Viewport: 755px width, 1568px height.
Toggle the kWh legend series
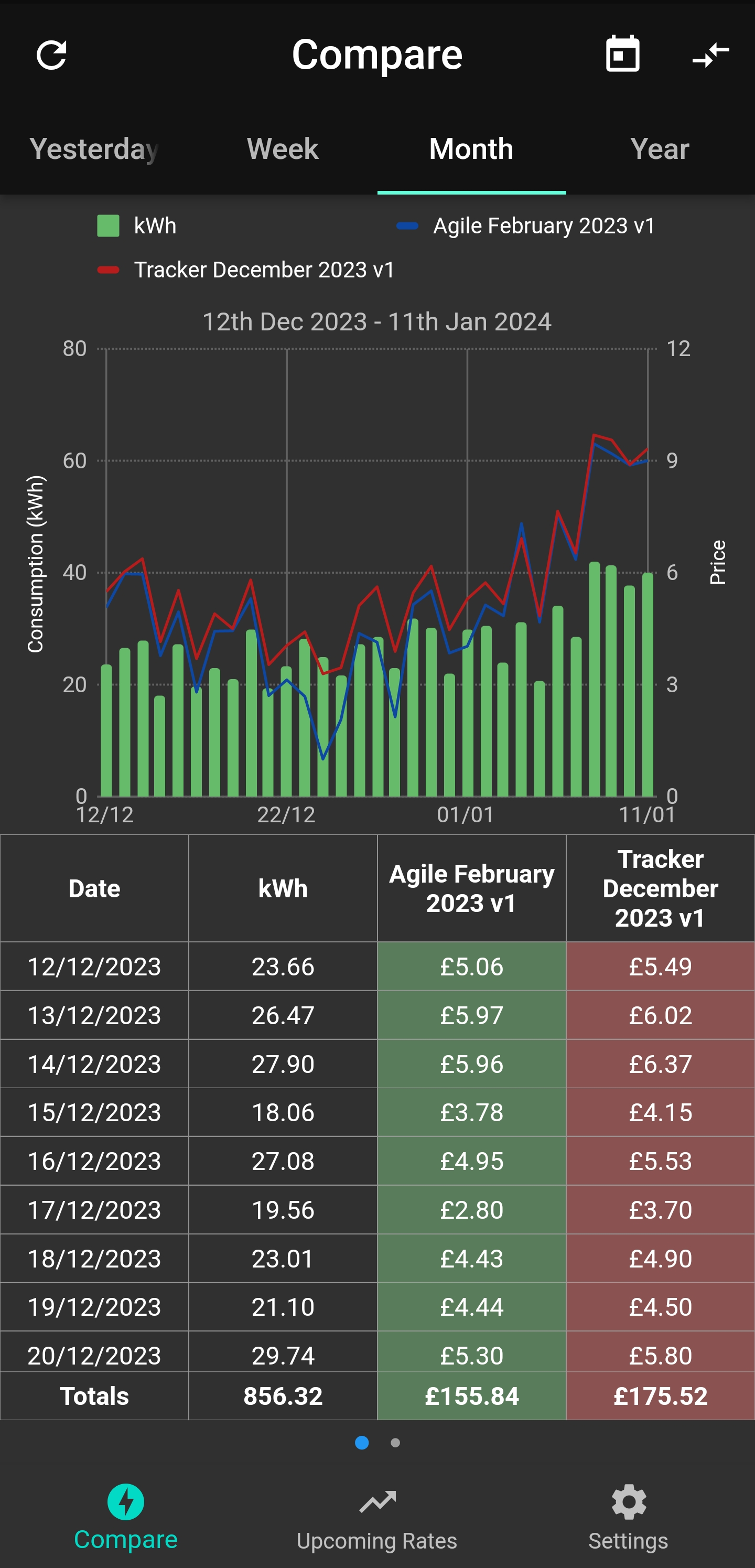click(137, 226)
